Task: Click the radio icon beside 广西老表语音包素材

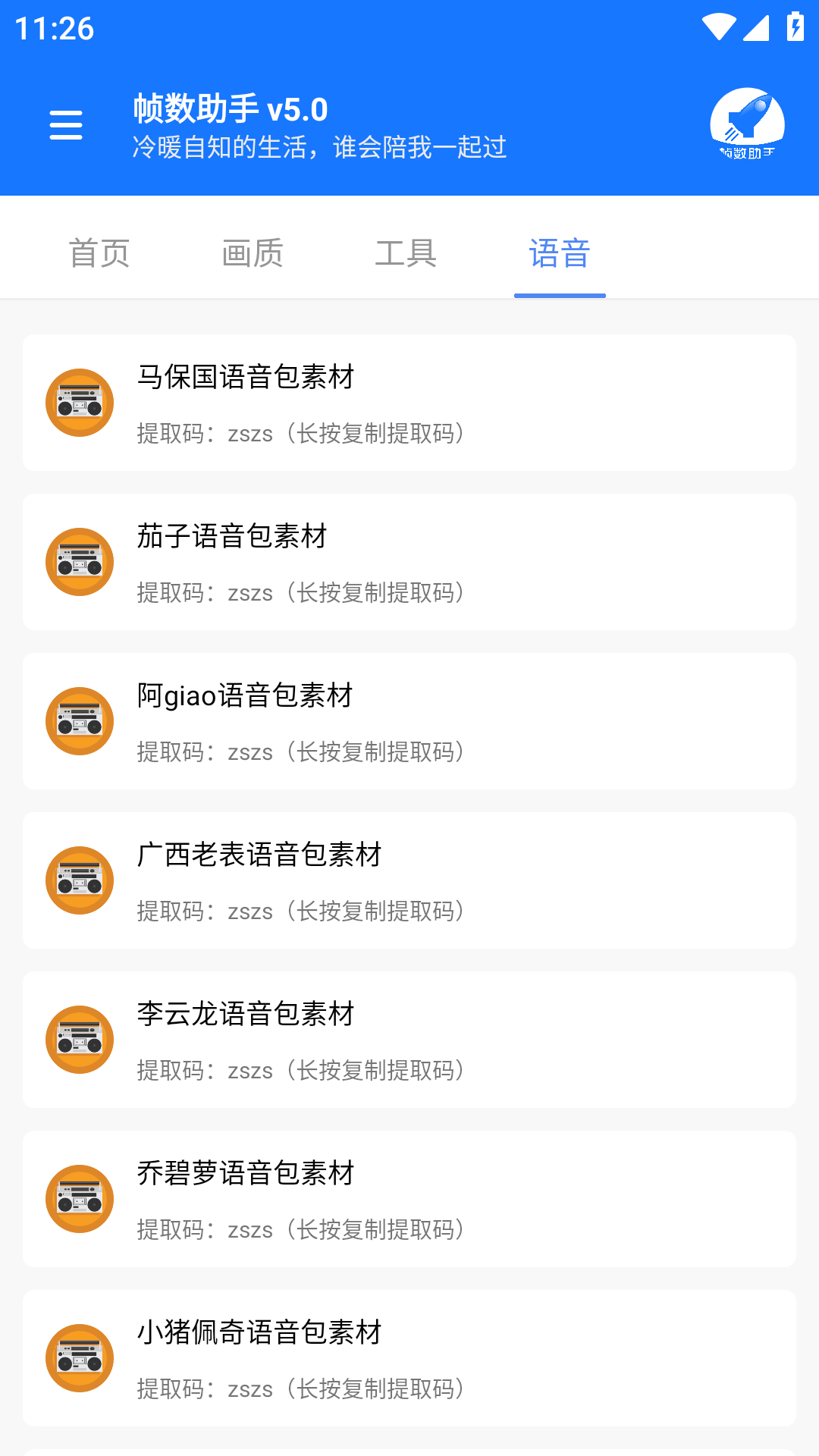Action: click(x=79, y=880)
